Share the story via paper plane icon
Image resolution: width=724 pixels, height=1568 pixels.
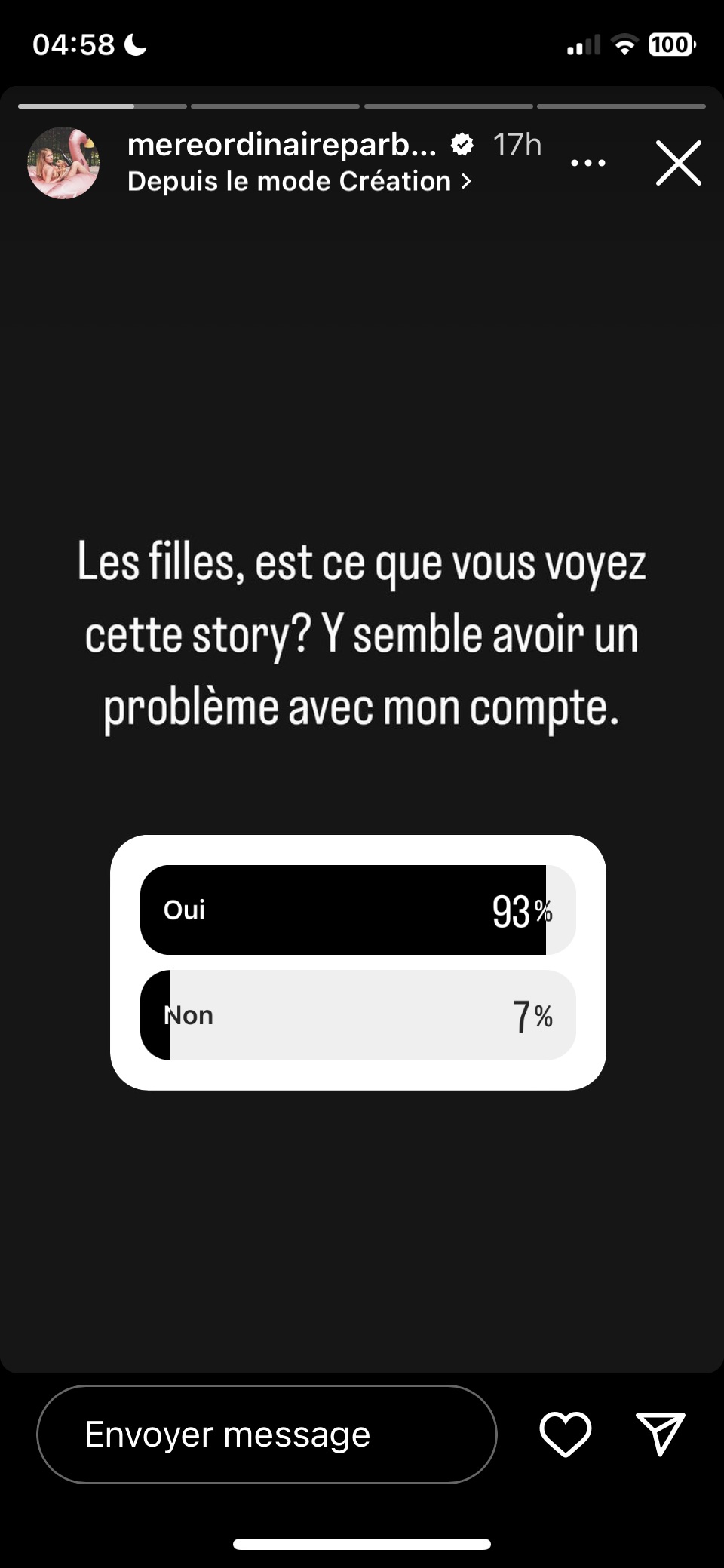tap(661, 1434)
